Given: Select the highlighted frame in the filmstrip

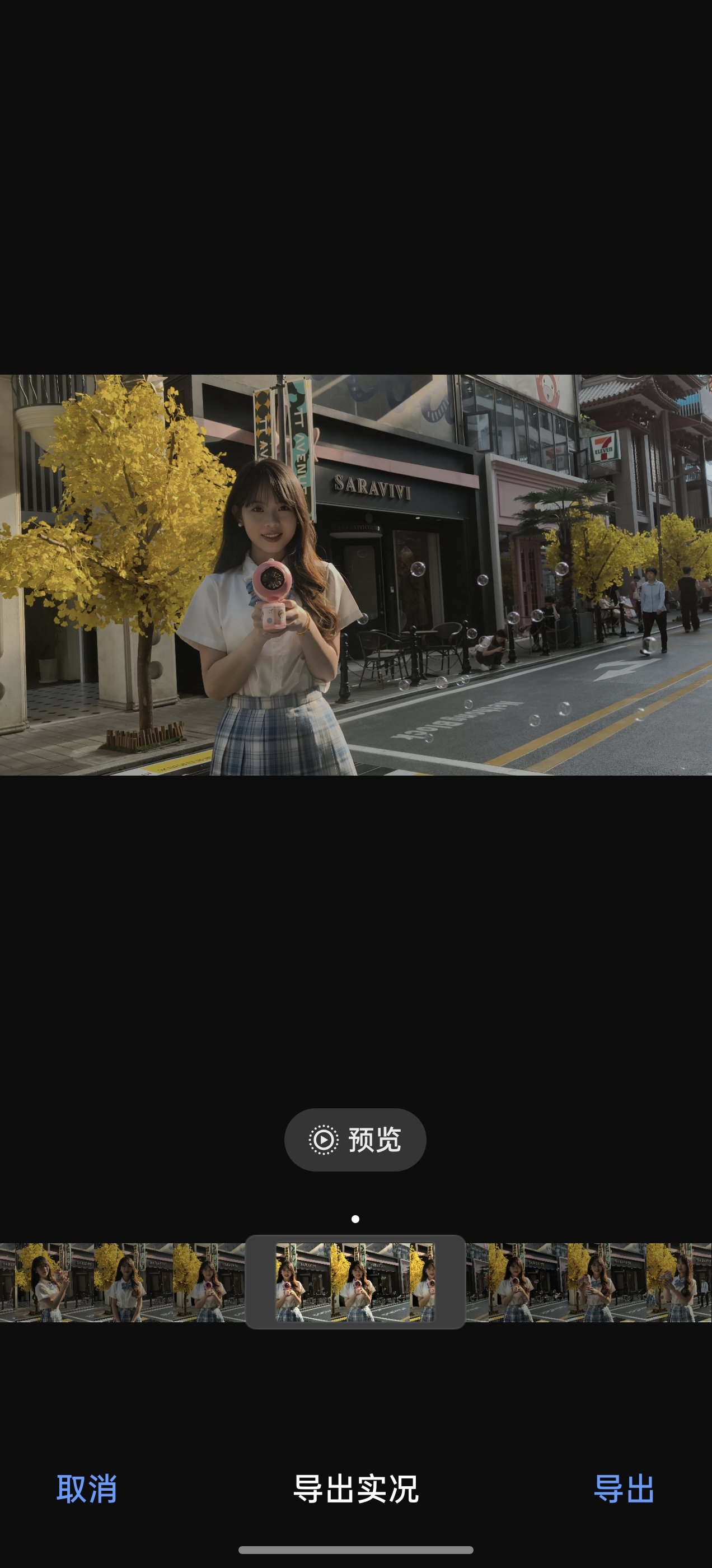Looking at the screenshot, I should [355, 1282].
